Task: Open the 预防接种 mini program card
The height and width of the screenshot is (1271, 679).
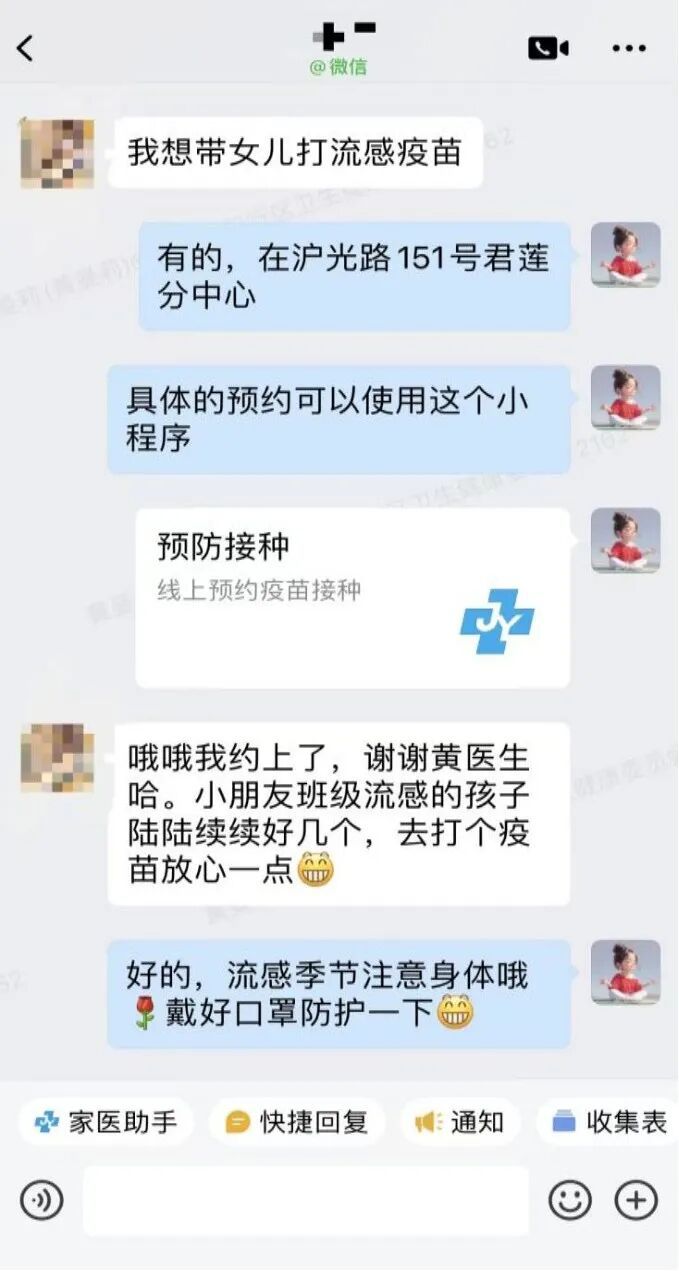Action: 353,598
